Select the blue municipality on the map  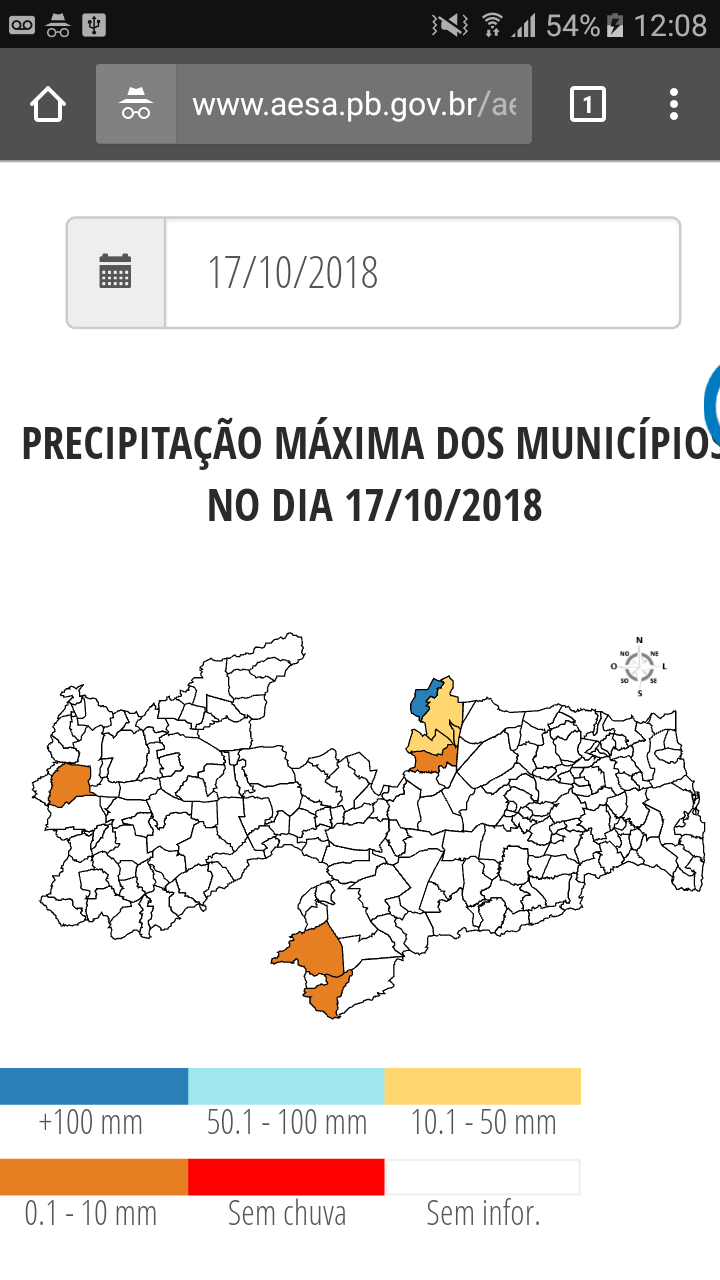(425, 697)
